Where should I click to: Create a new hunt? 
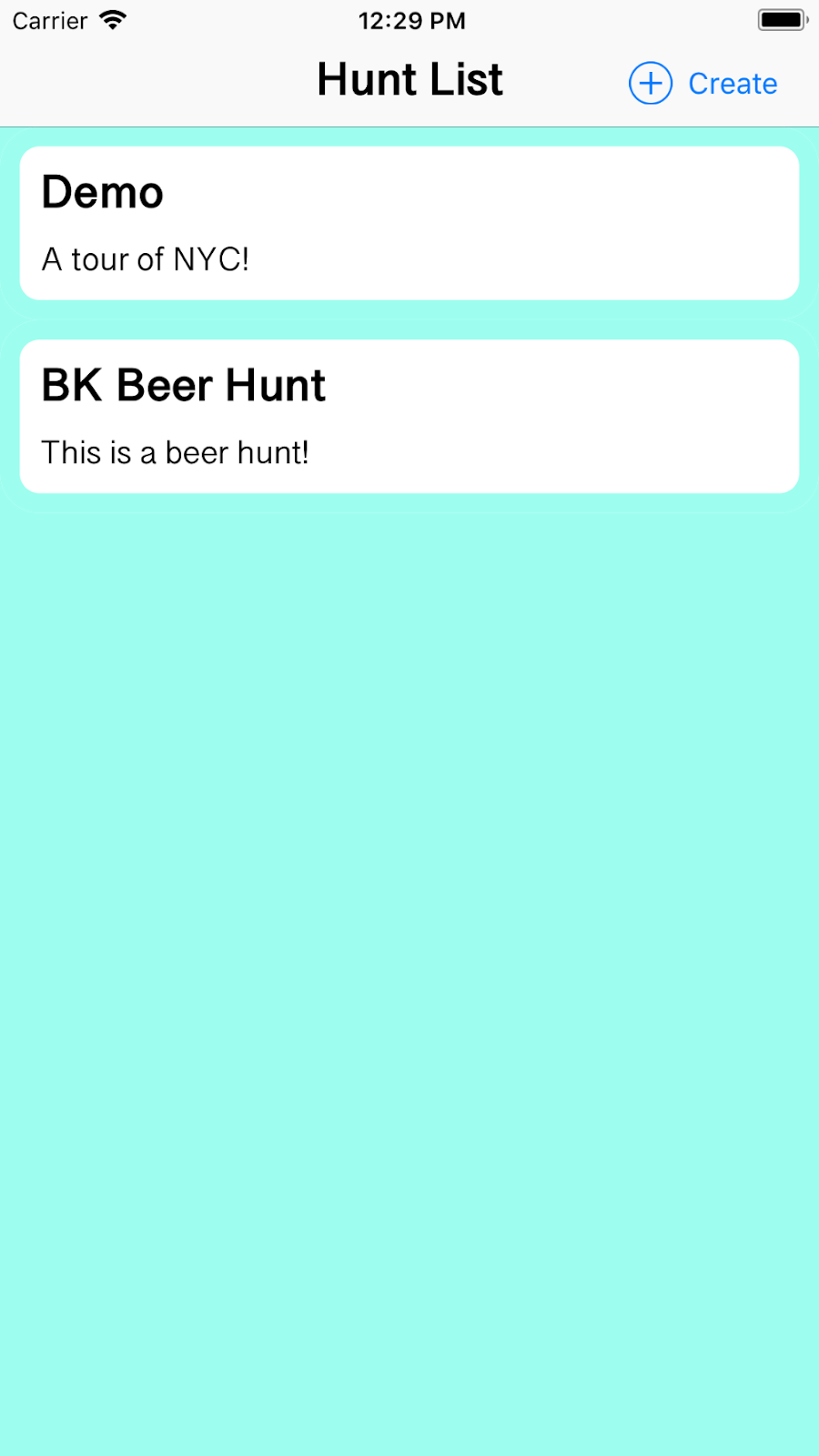coord(703,84)
